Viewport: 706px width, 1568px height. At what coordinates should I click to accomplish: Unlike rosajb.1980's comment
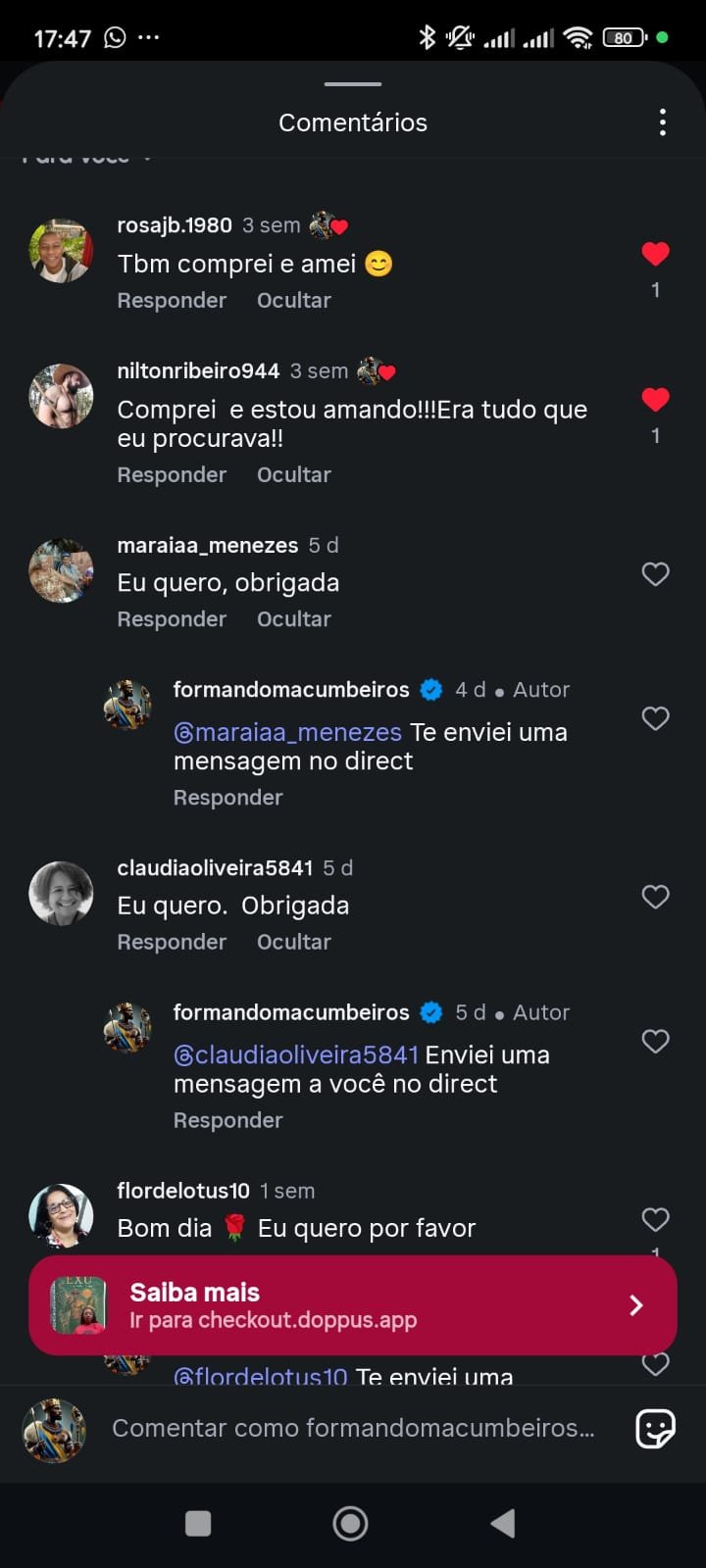click(x=655, y=255)
